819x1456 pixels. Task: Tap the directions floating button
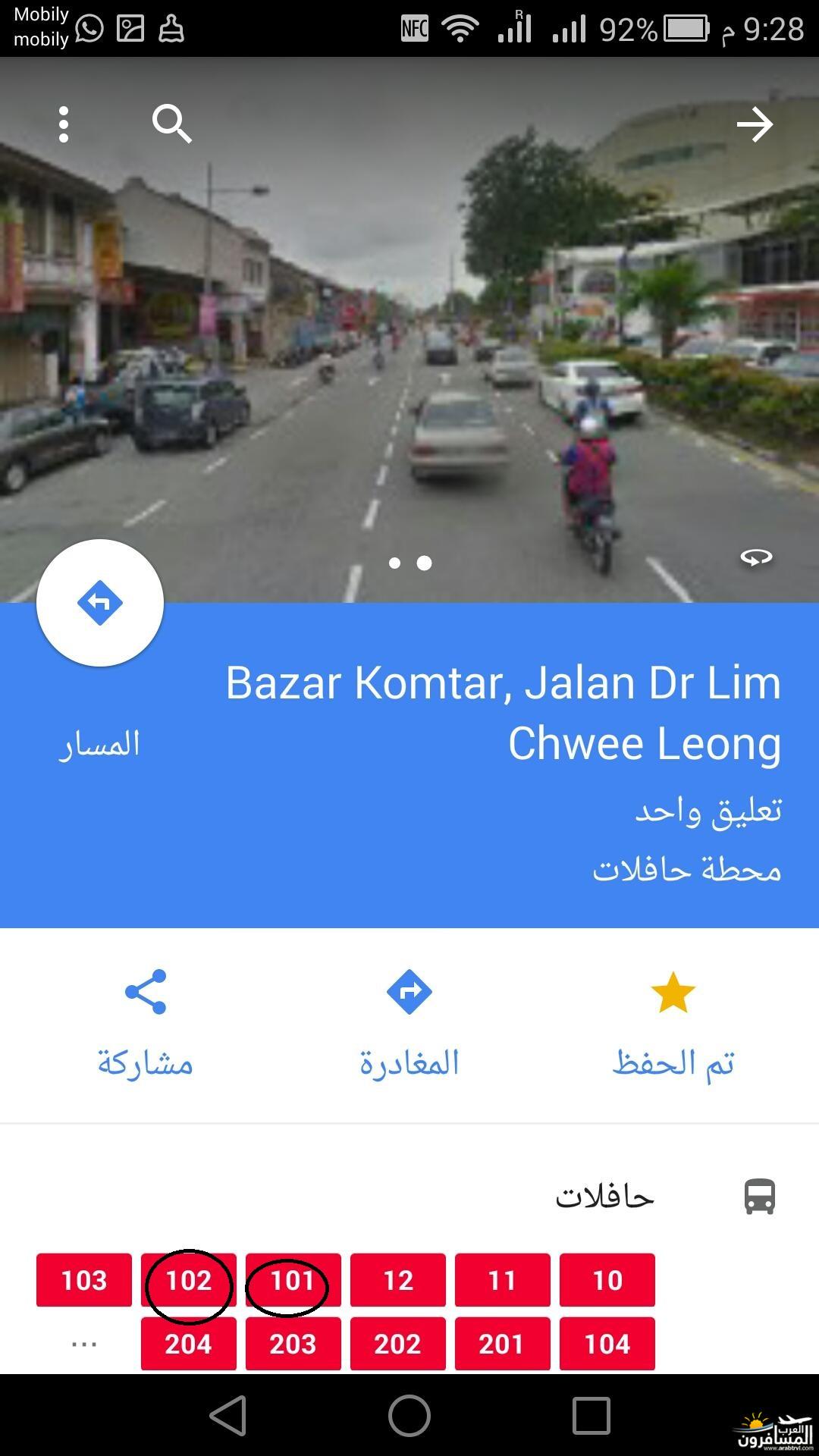(x=100, y=604)
